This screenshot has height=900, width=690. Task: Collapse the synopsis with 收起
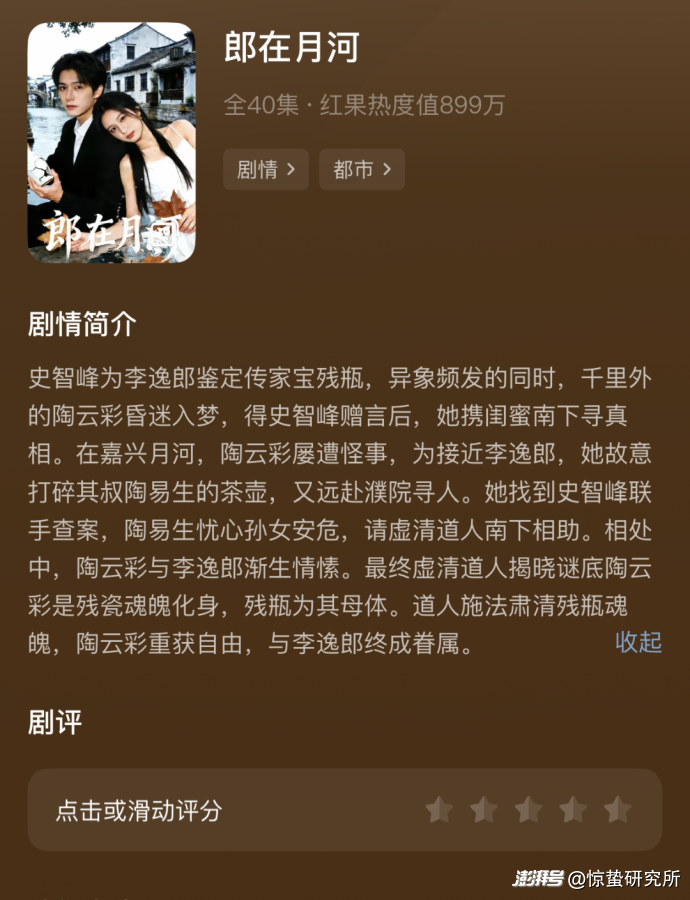click(x=638, y=642)
